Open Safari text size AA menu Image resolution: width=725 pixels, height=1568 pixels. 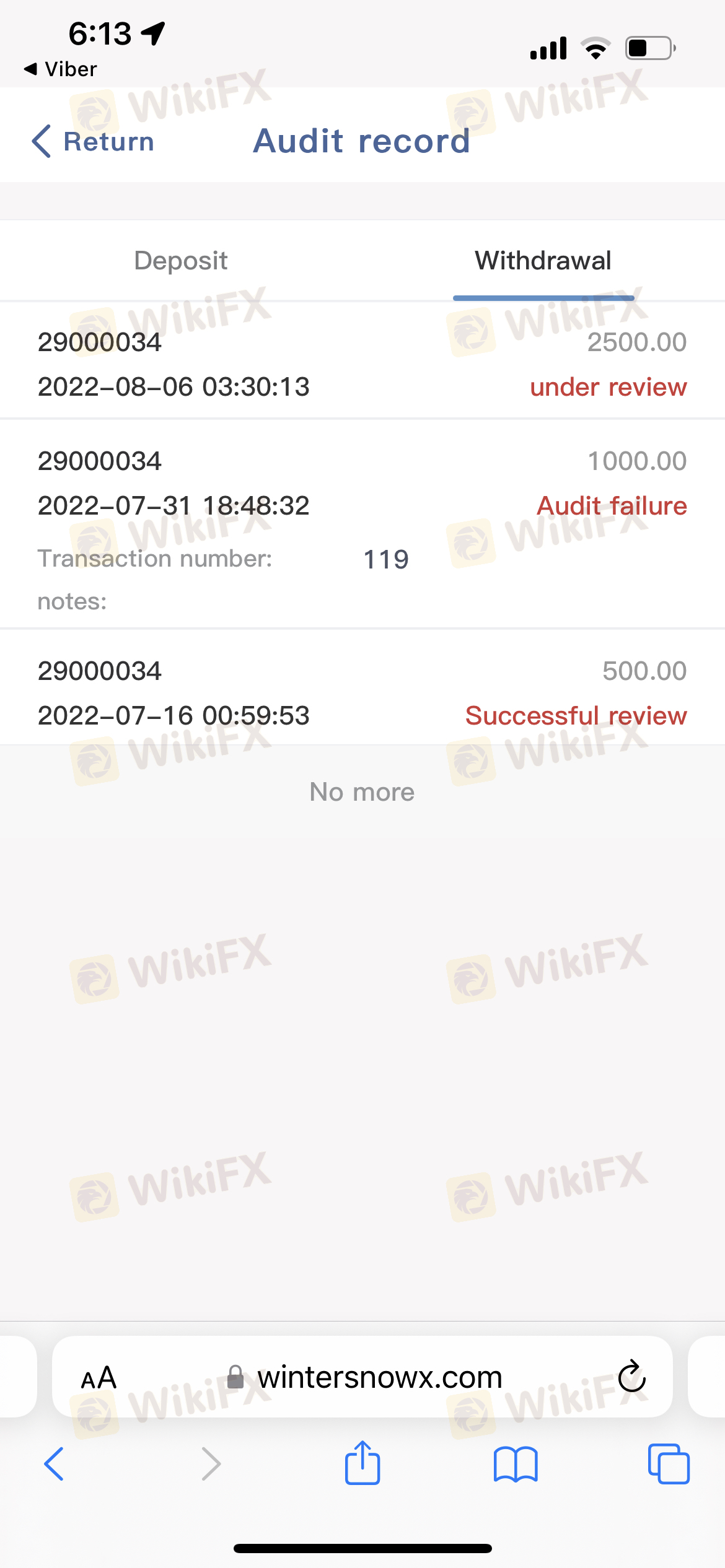coord(99,1378)
